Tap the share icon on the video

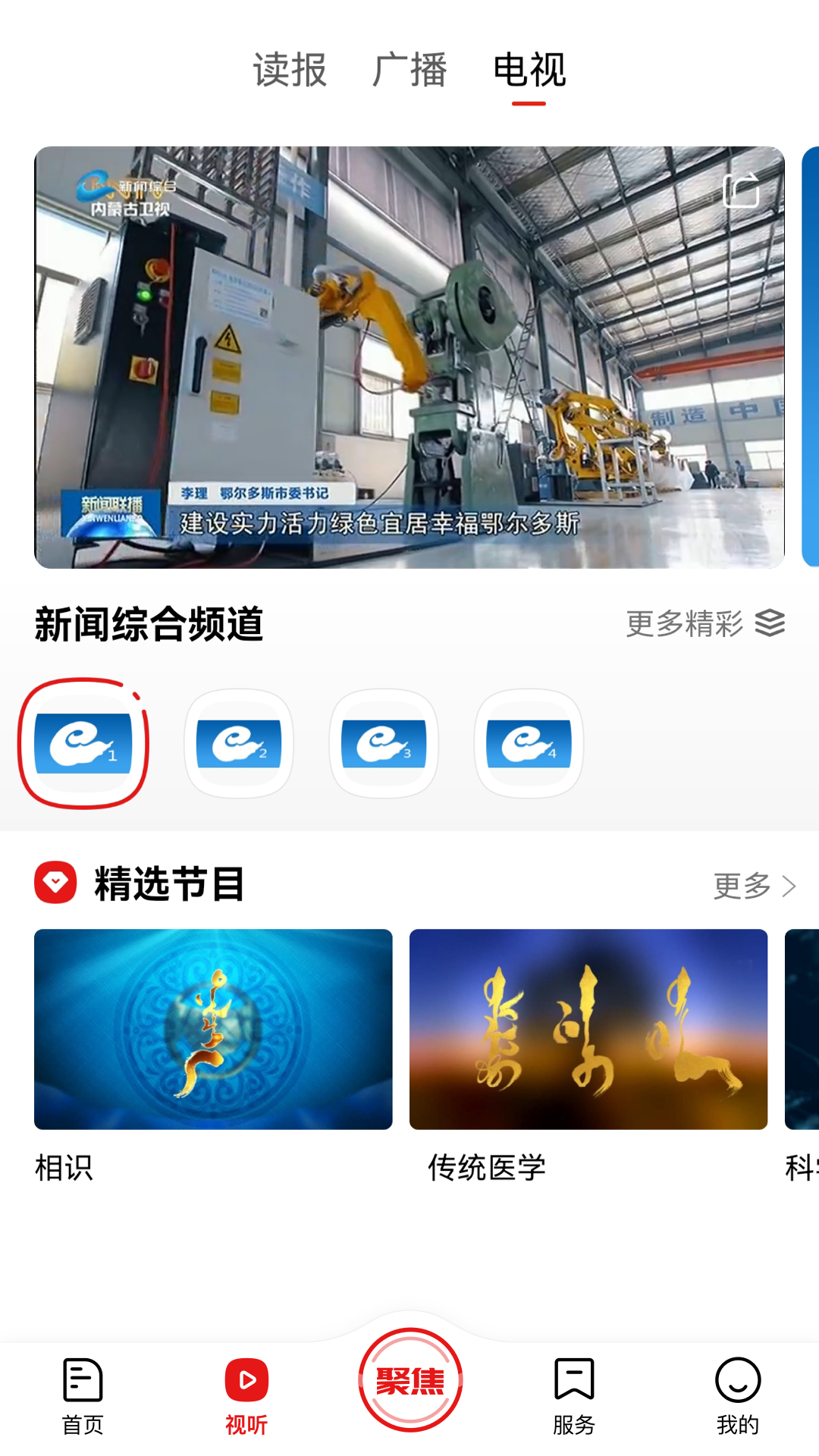coord(742,192)
